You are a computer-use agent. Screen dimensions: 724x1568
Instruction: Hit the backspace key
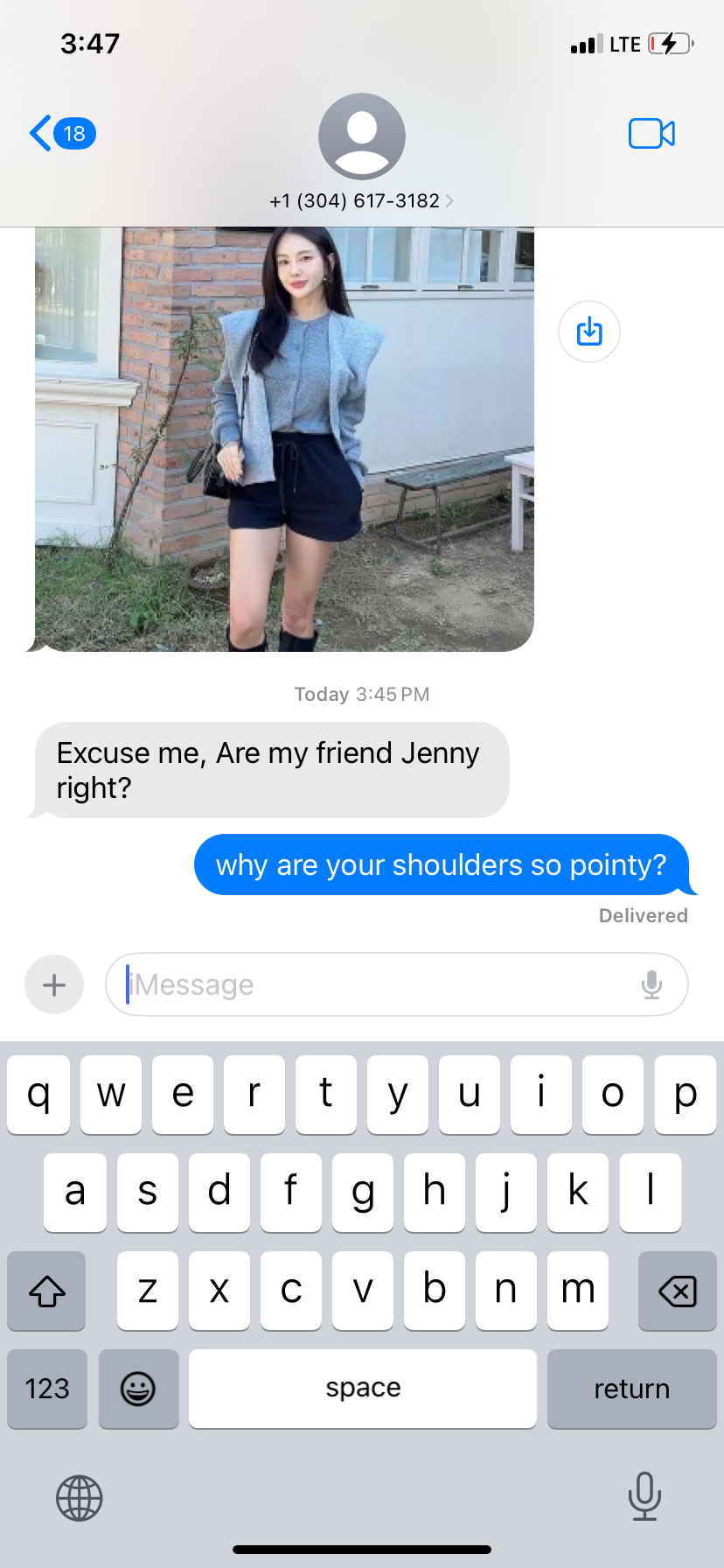[x=678, y=1291]
